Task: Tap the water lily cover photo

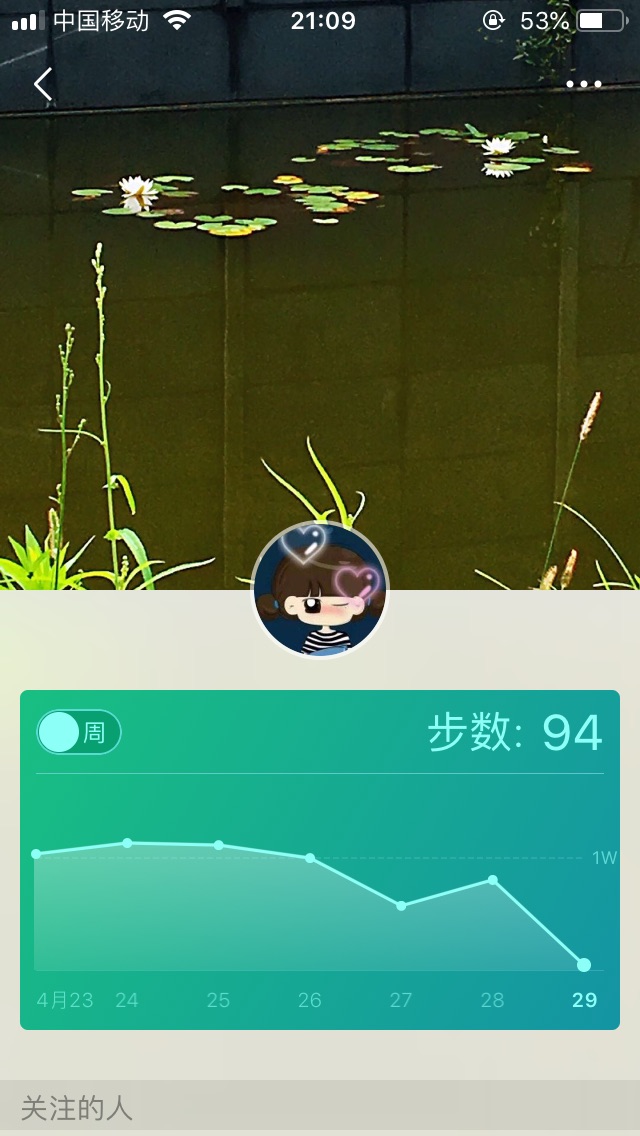Action: pyautogui.click(x=320, y=304)
